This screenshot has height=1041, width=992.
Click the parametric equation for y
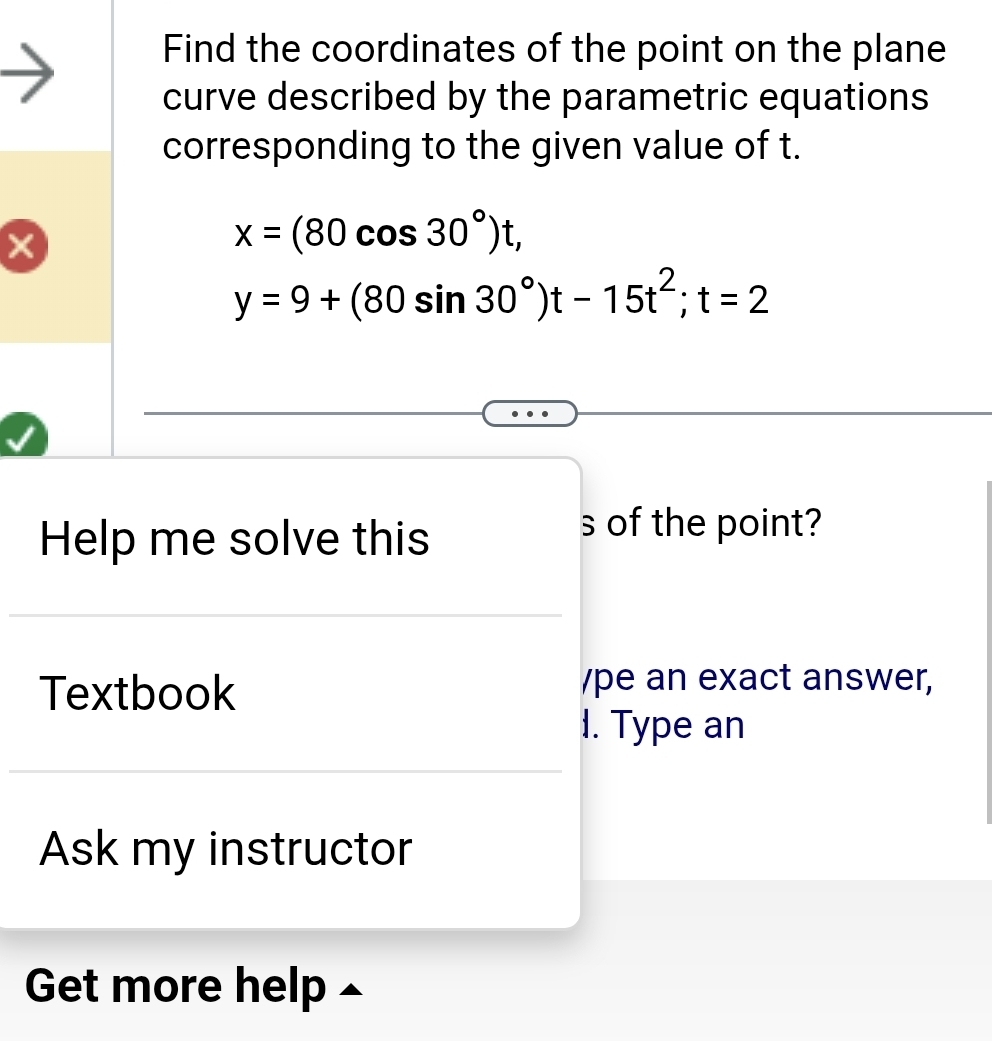(502, 297)
